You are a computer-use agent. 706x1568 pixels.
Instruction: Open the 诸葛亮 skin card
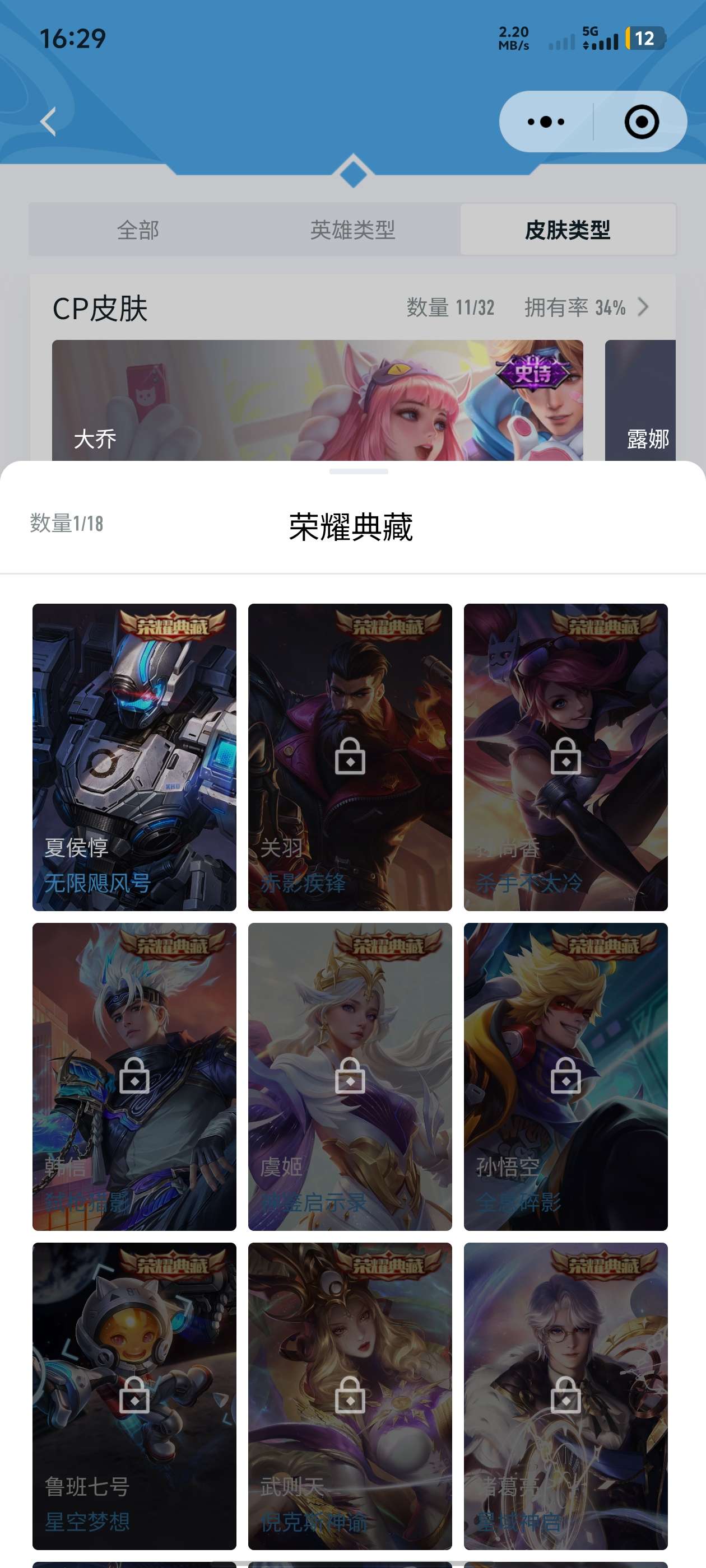click(565, 1395)
